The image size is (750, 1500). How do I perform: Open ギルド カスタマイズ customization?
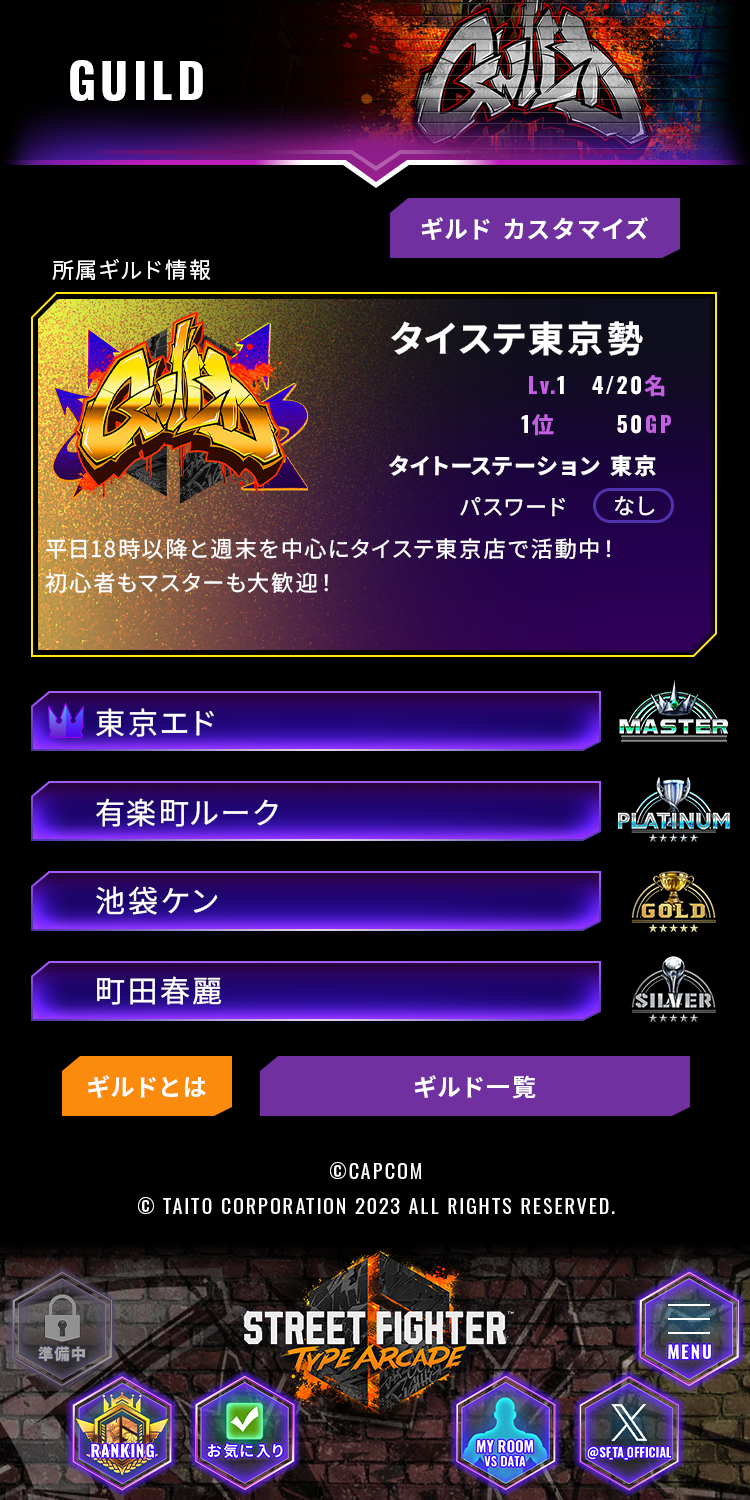click(534, 229)
